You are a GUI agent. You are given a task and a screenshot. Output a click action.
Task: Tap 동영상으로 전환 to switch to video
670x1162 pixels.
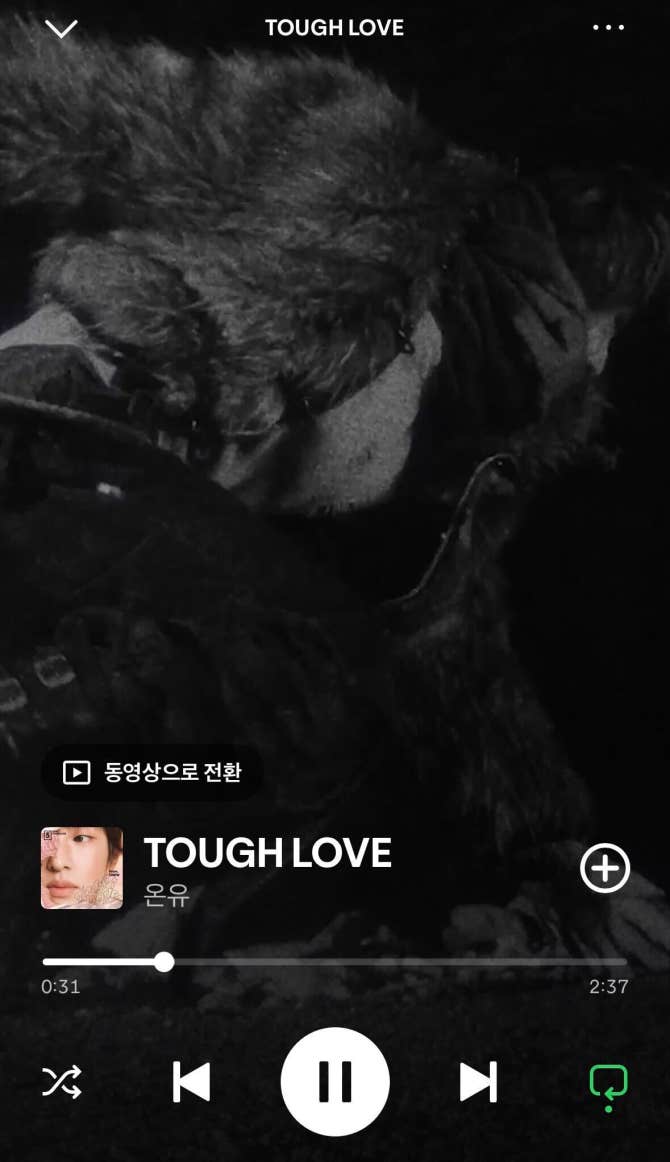coord(152,772)
